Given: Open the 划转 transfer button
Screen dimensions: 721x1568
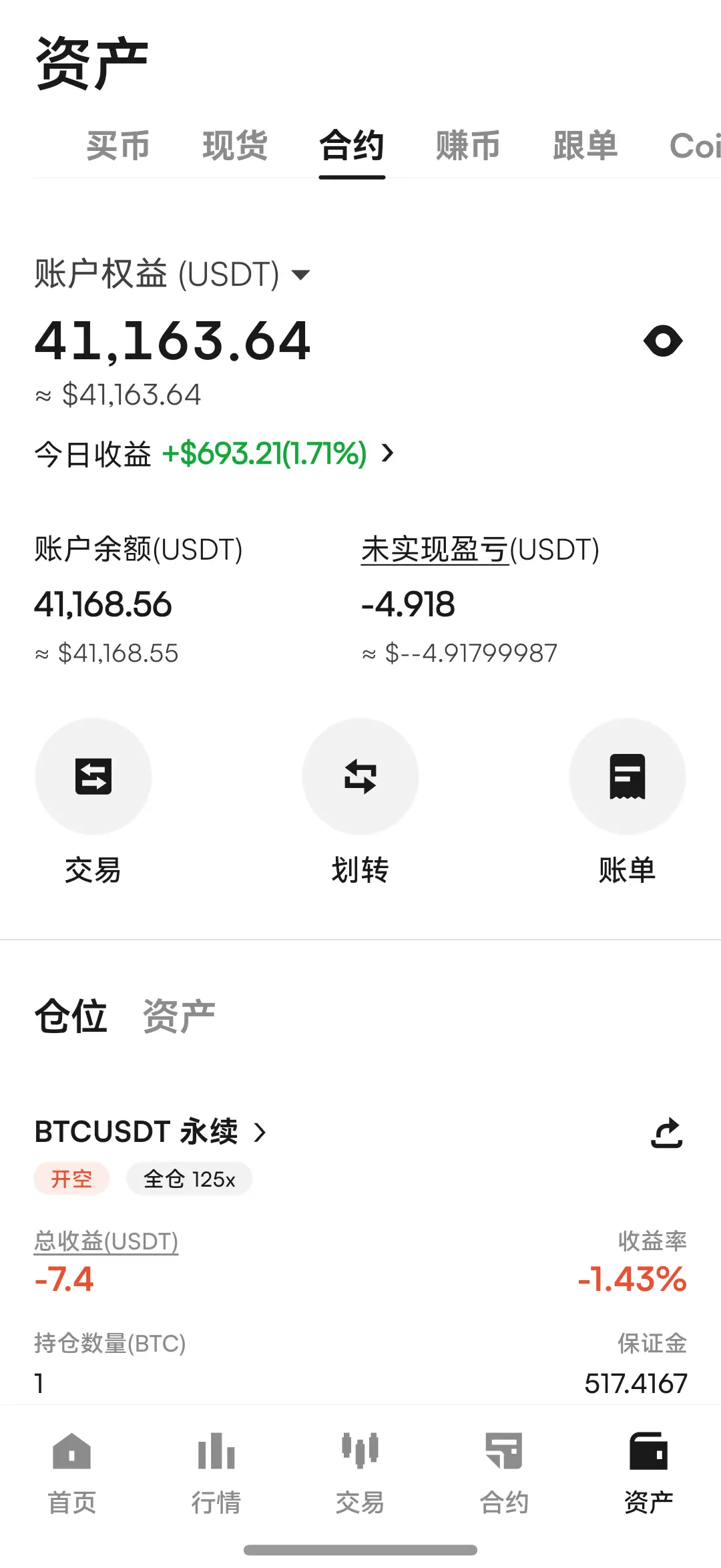Looking at the screenshot, I should click(x=360, y=777).
